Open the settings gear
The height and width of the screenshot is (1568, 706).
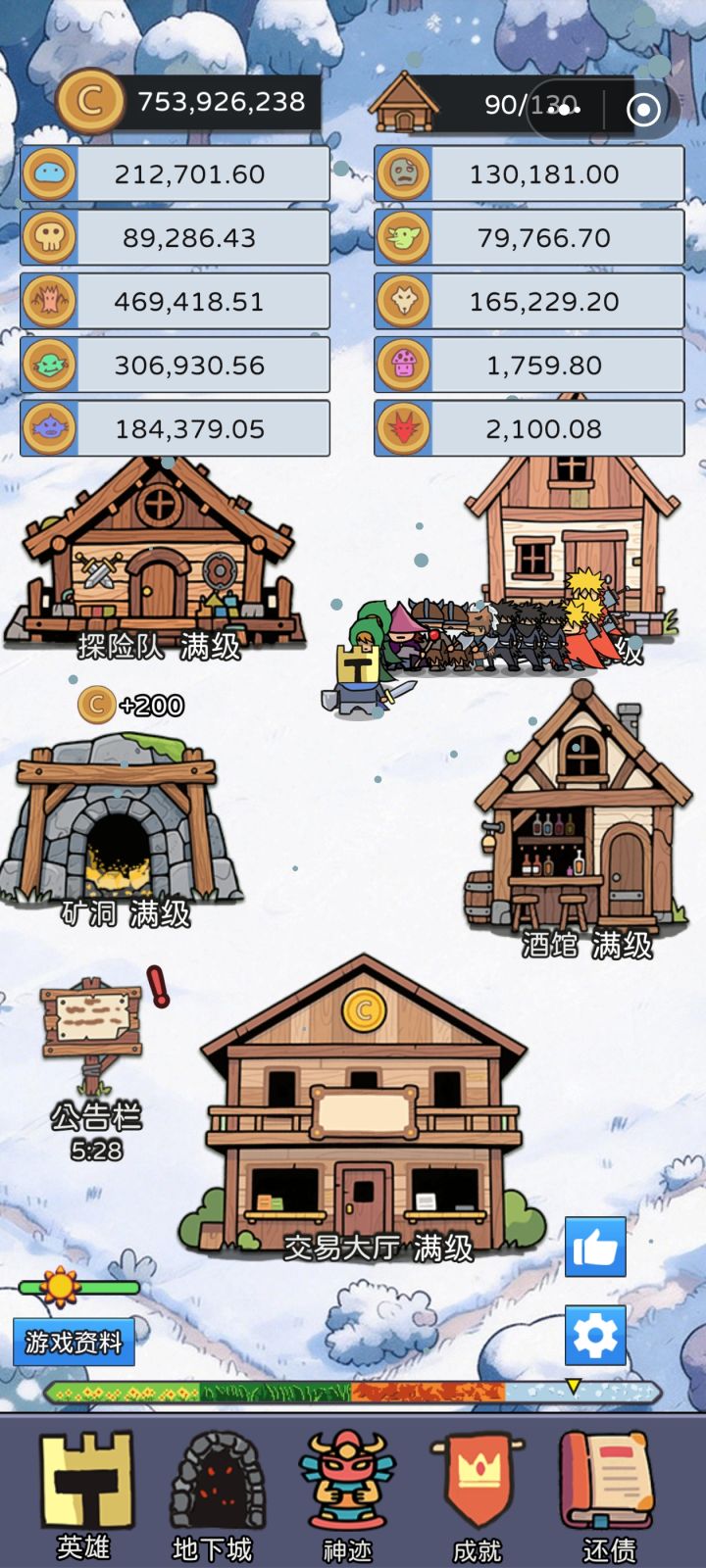click(x=595, y=1332)
